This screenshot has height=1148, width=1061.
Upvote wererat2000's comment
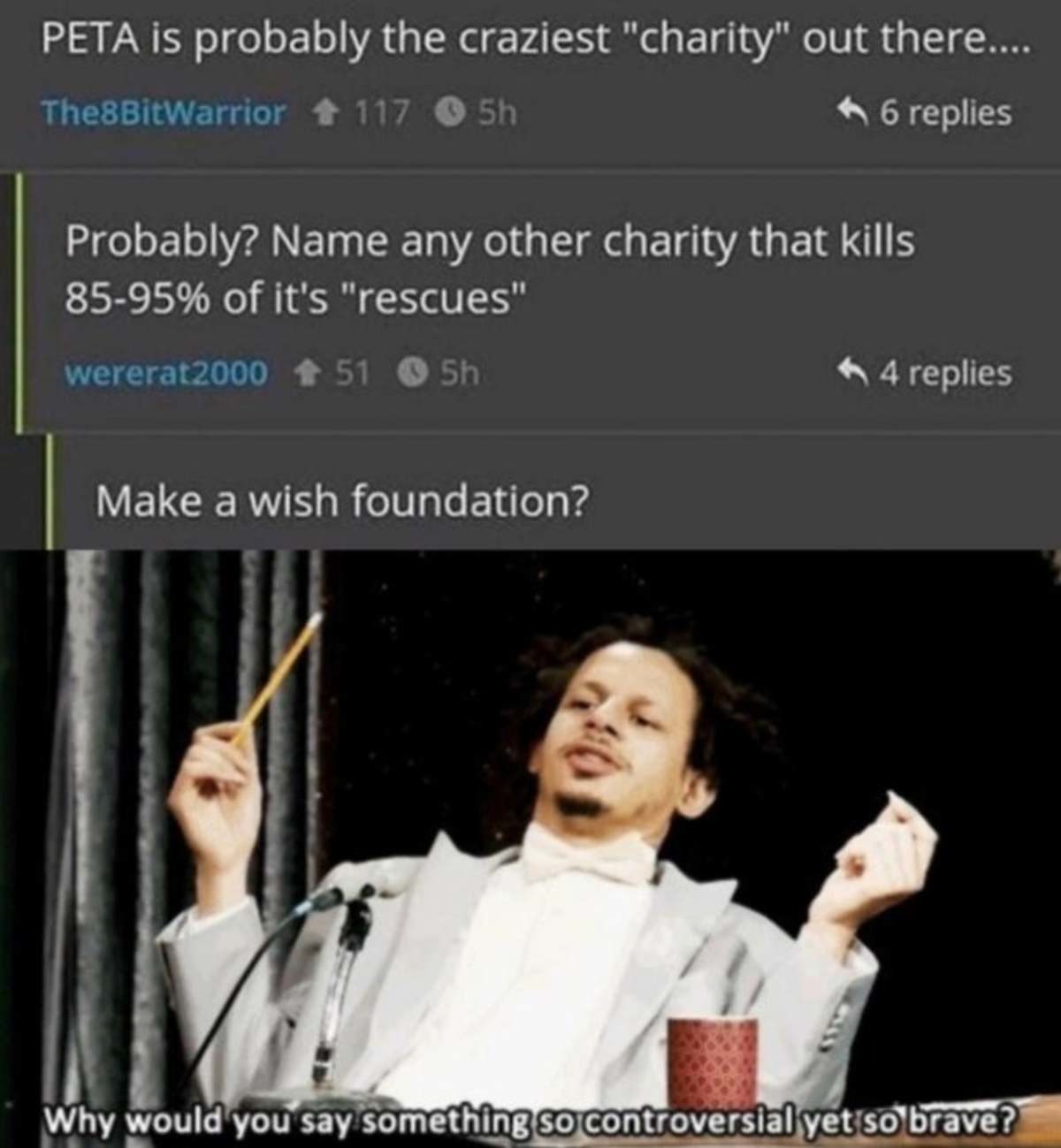[309, 374]
